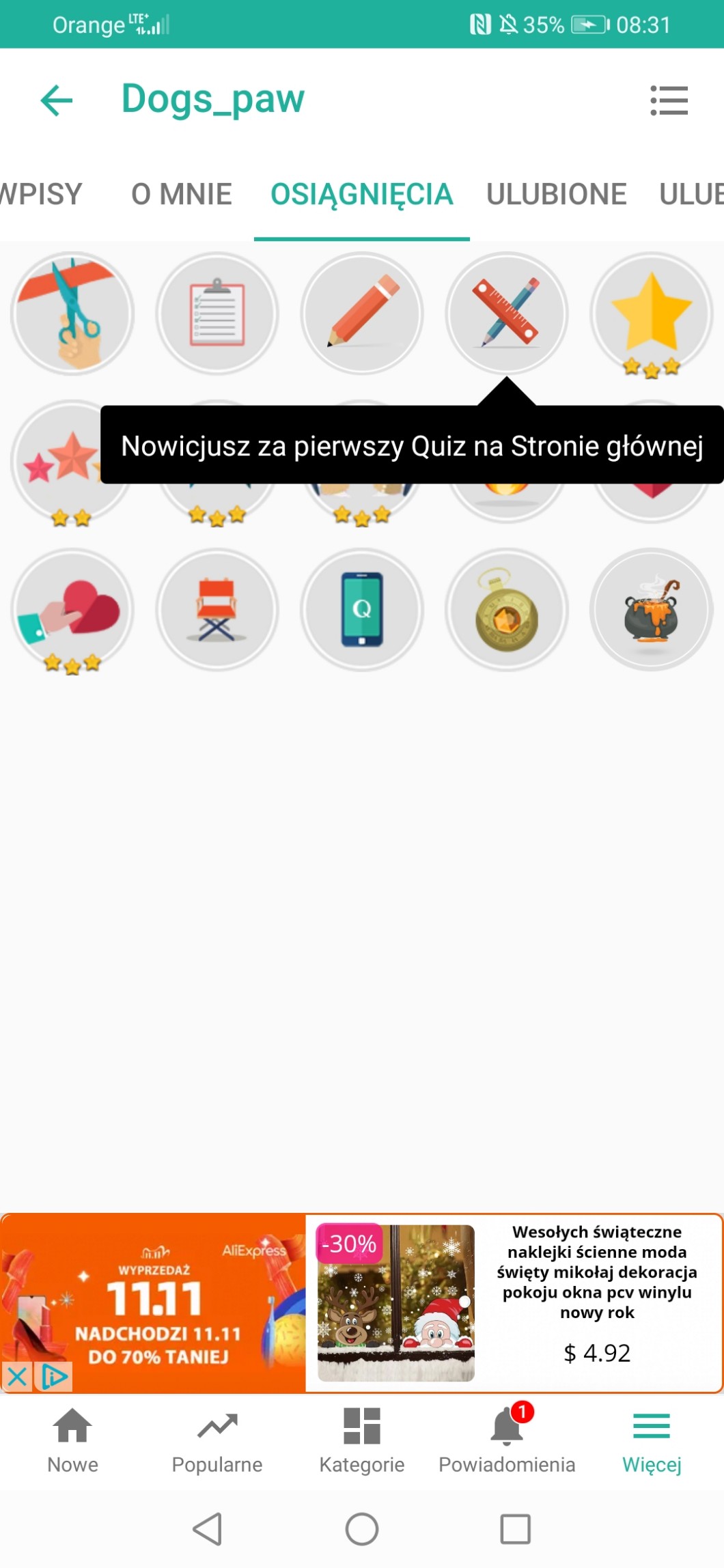Tap the hand holding heart badge
This screenshot has height=1568, width=724.
point(72,610)
